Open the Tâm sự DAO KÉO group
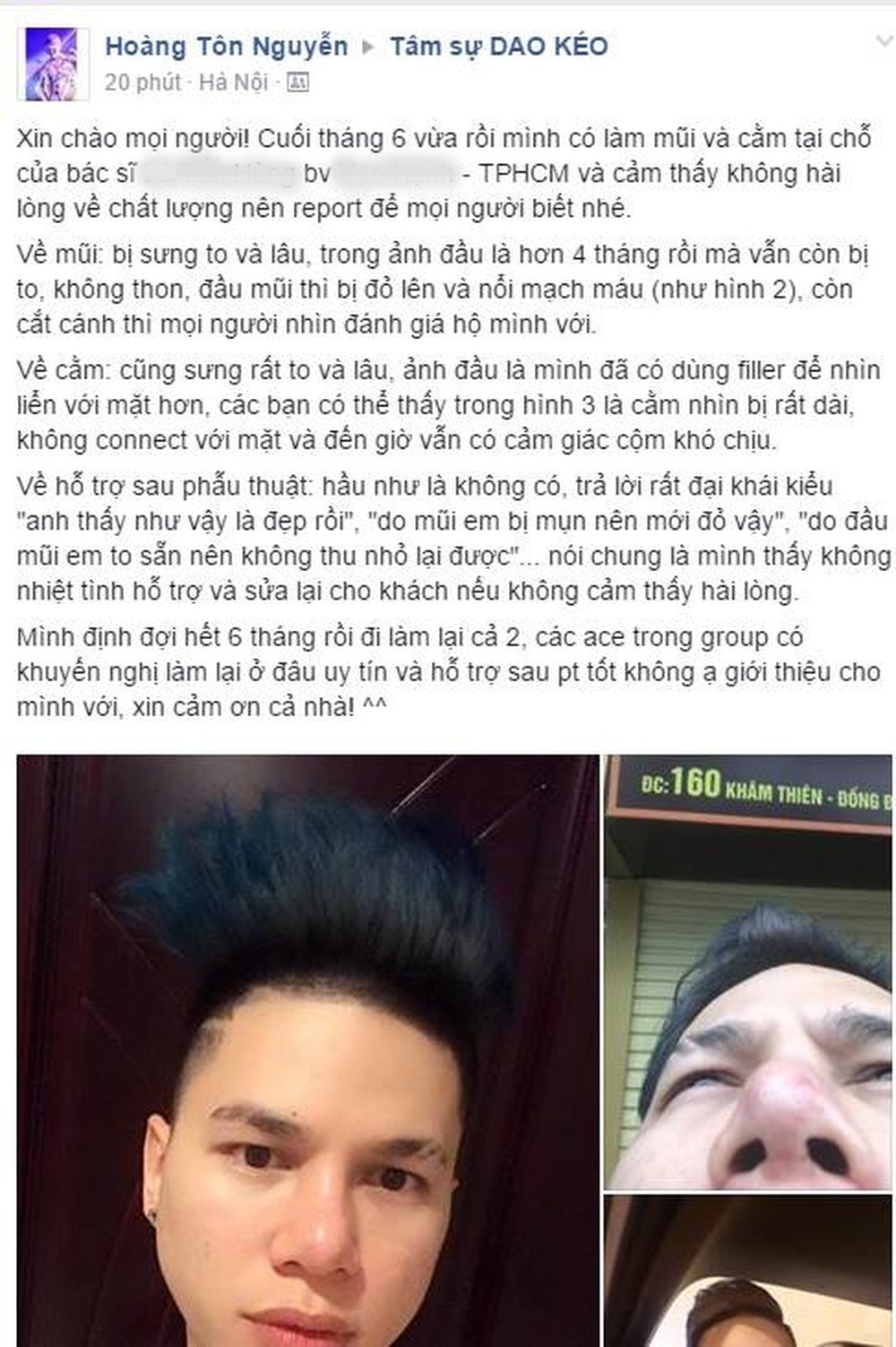Image resolution: width=896 pixels, height=1347 pixels. 498,46
